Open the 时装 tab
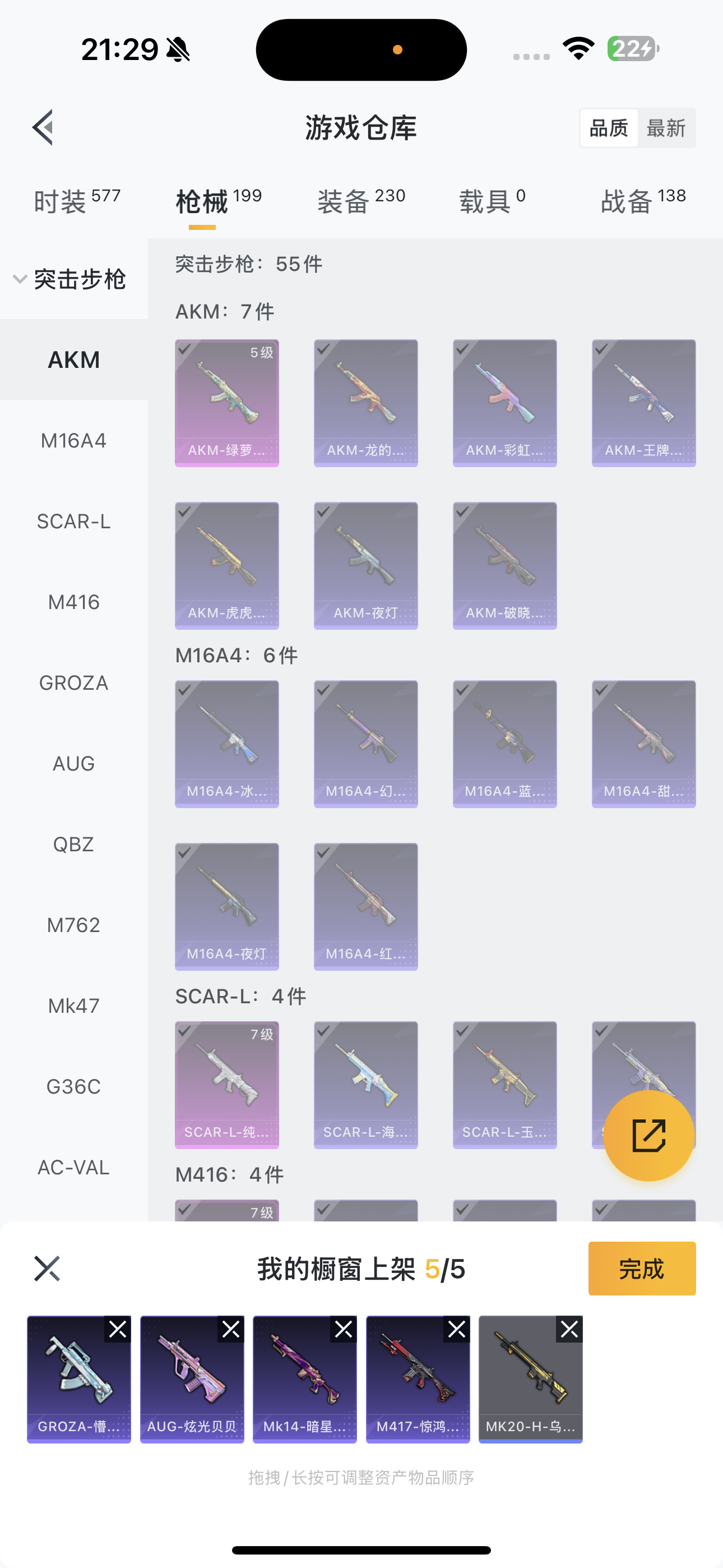Image resolution: width=723 pixels, height=1568 pixels. click(77, 201)
